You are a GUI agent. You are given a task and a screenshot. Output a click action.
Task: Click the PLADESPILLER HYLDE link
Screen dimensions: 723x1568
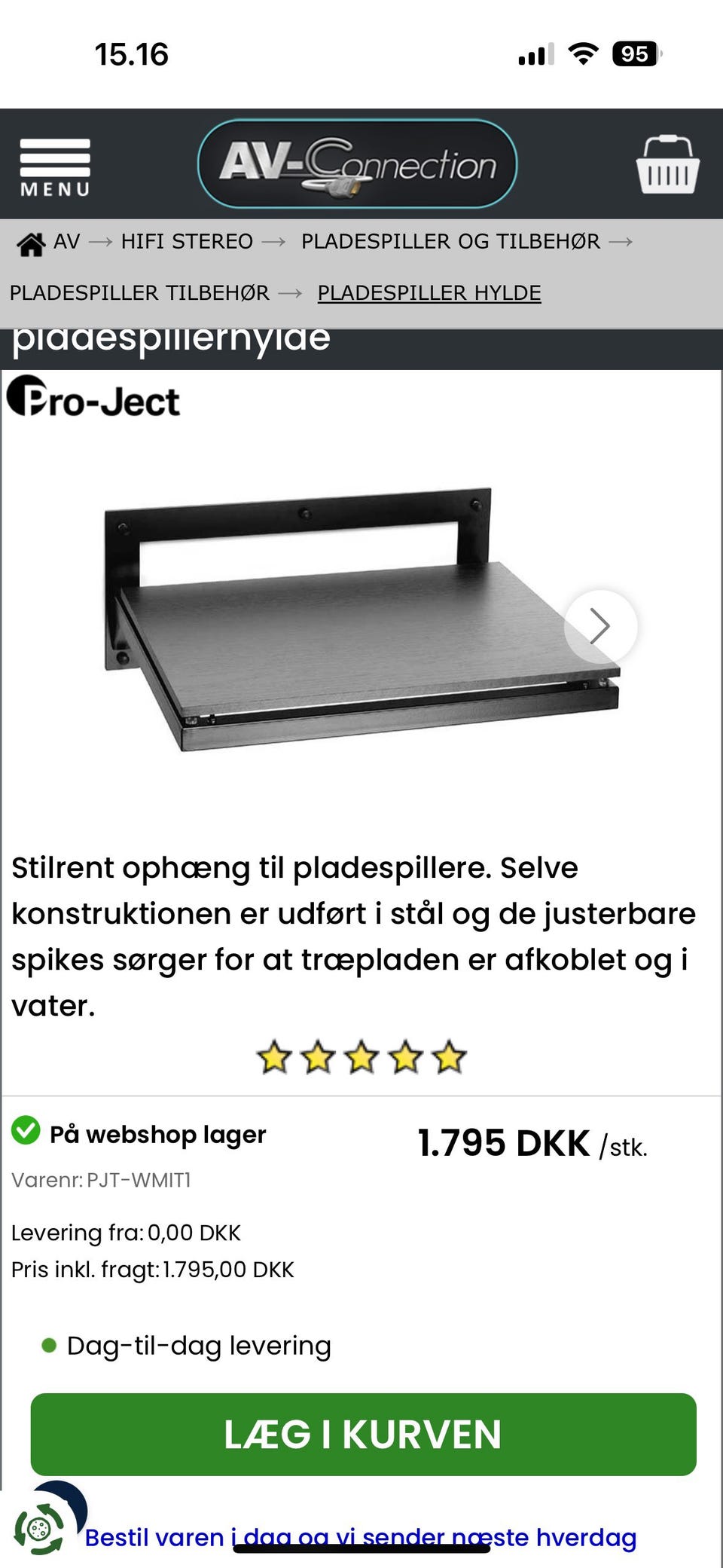coord(429,292)
